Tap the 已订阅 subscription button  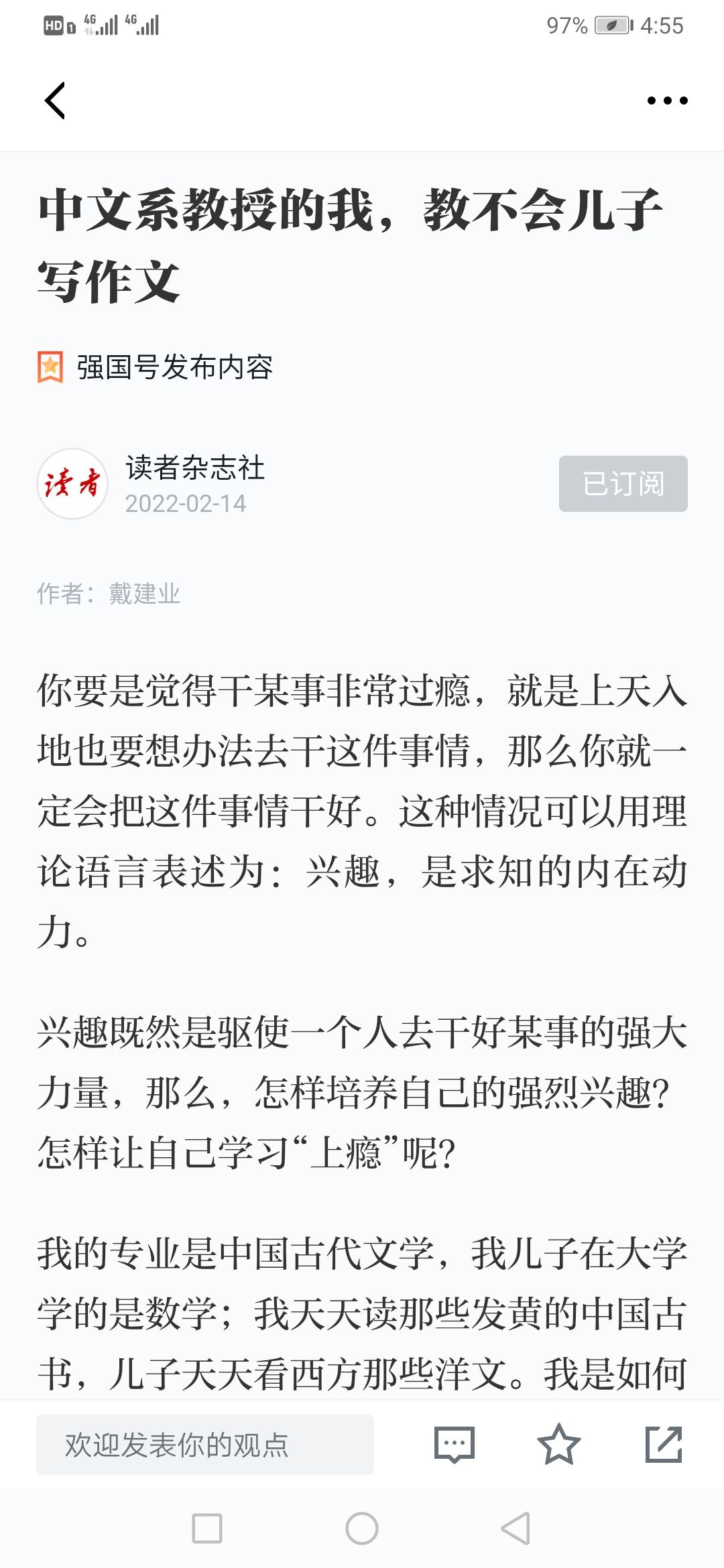(623, 484)
